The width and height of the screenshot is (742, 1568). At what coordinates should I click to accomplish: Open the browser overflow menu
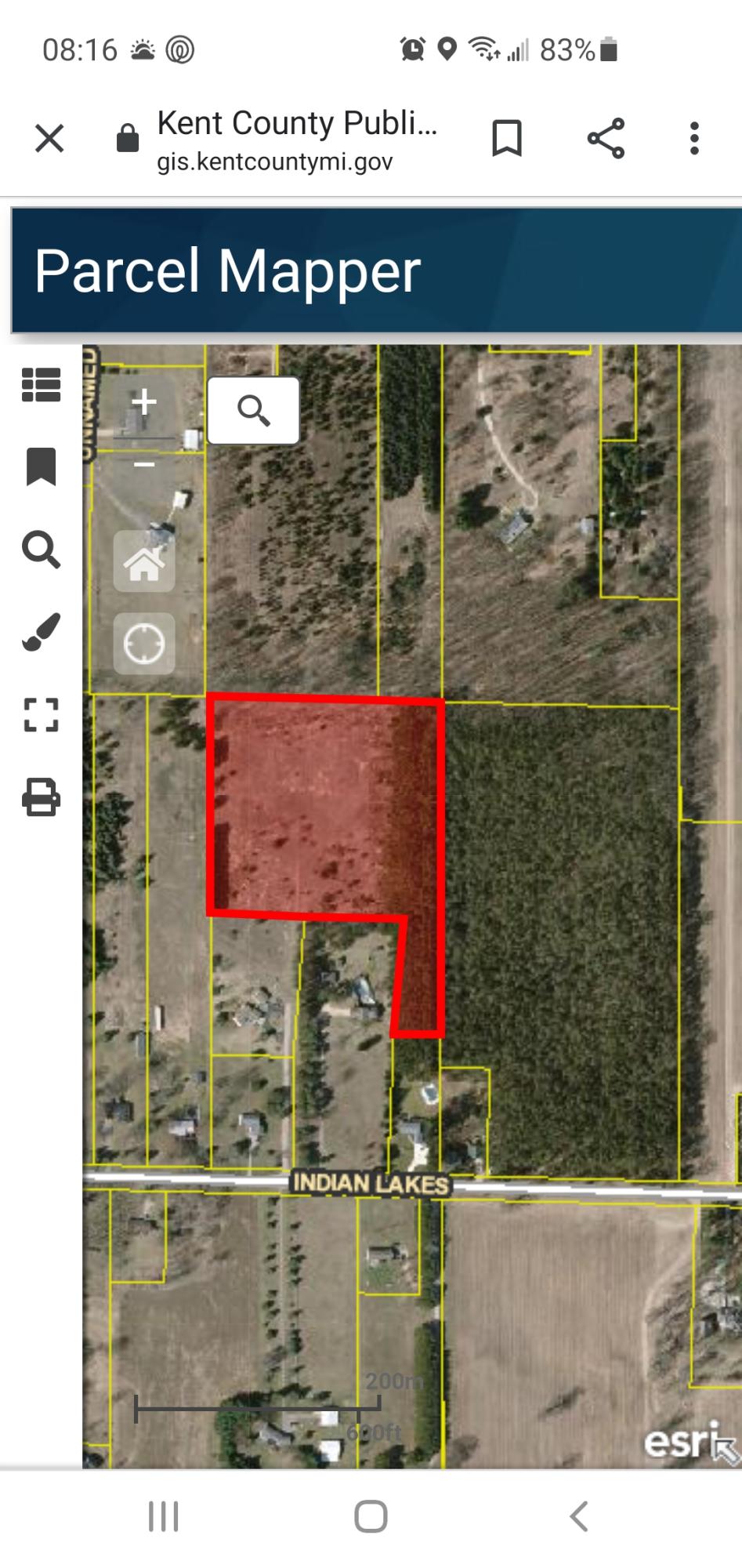pos(694,139)
